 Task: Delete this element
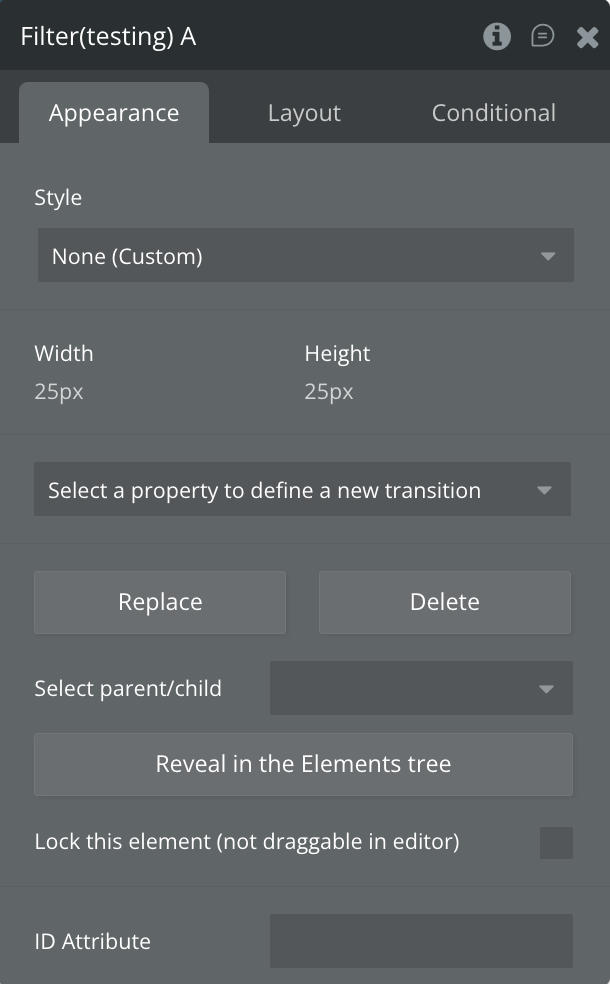point(445,602)
